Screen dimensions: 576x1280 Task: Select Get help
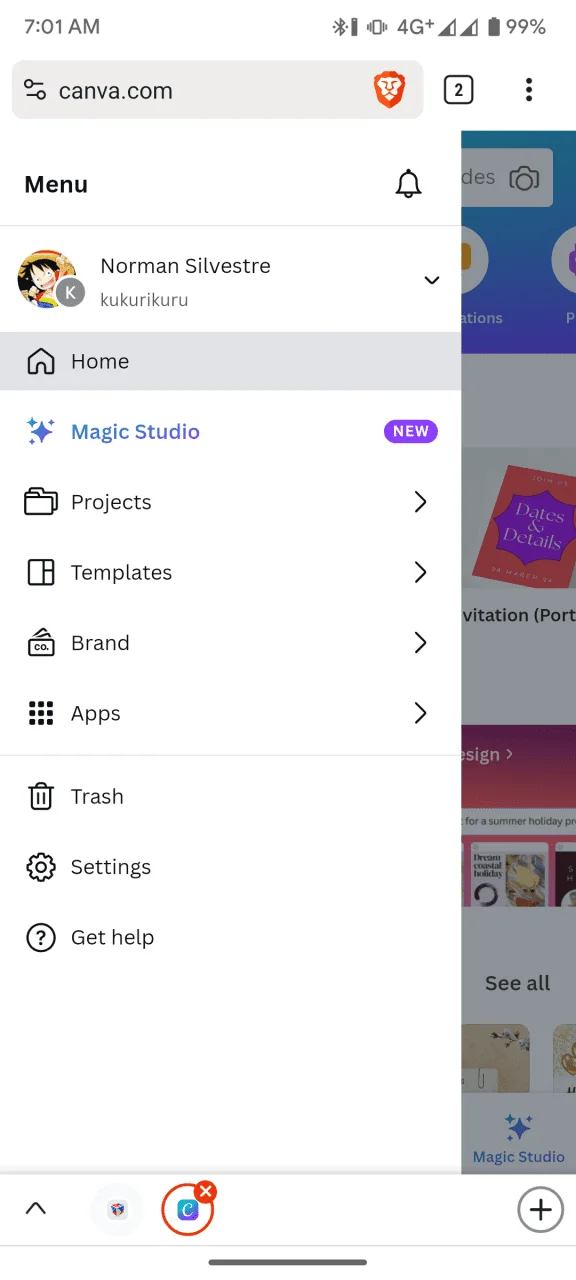[230, 937]
